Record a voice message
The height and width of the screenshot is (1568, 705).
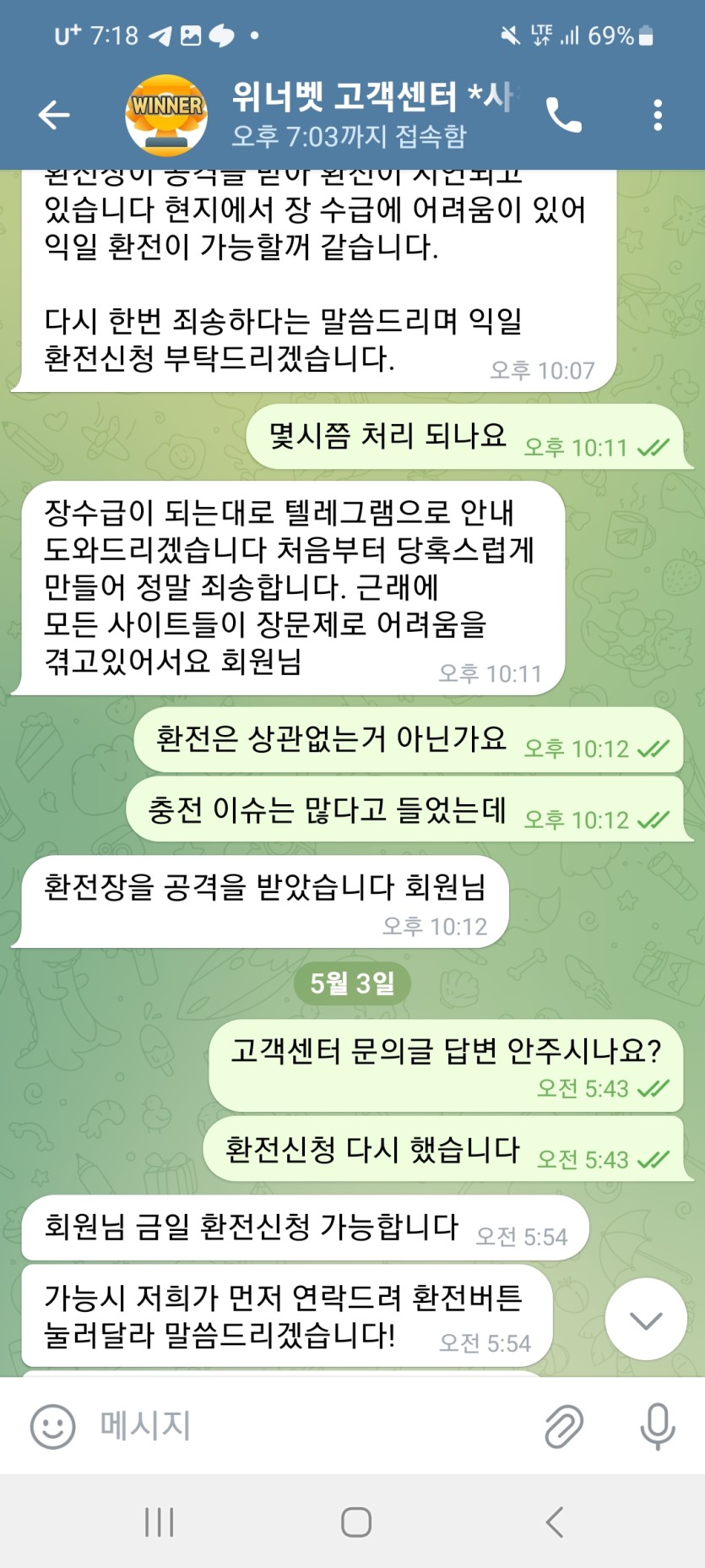tap(657, 1426)
